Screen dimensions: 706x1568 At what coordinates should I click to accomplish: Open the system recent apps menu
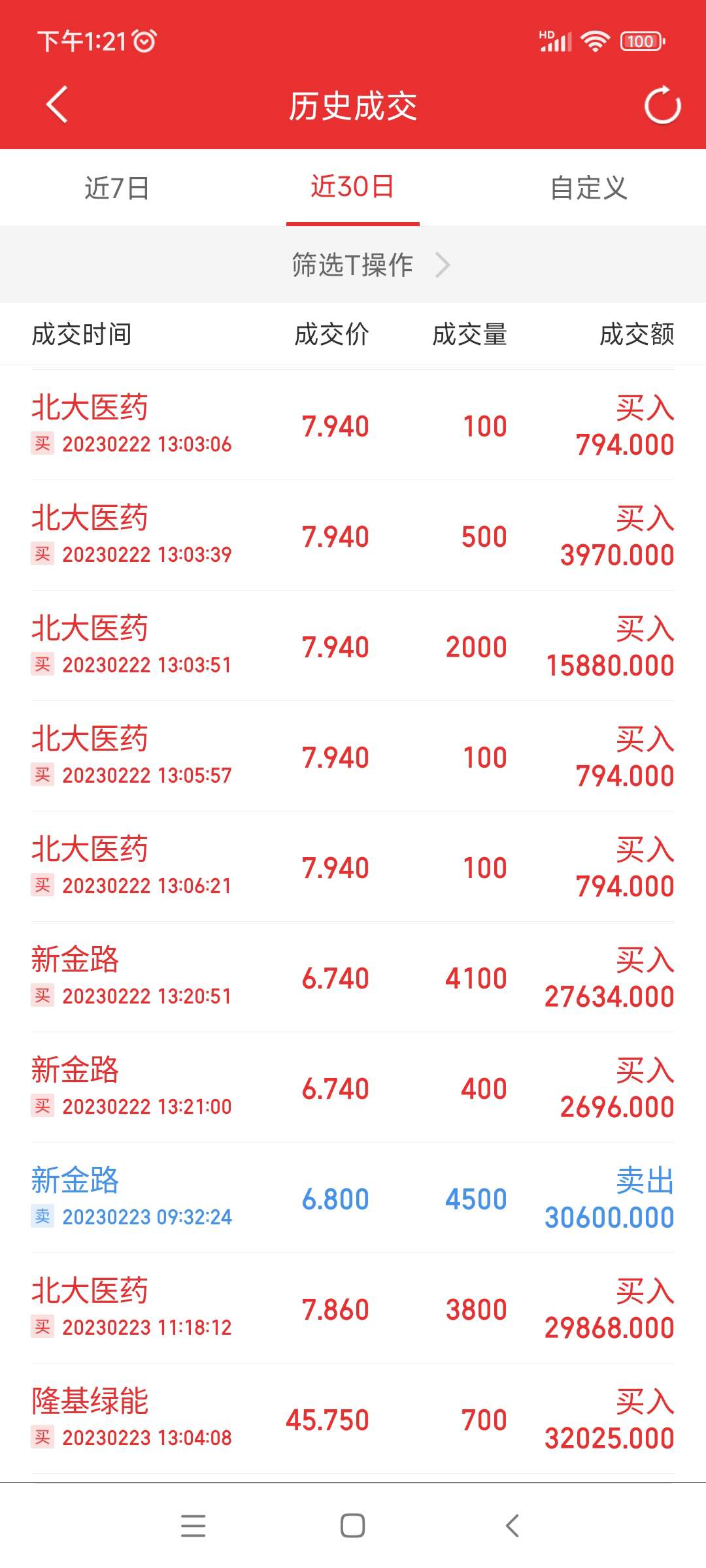click(193, 1526)
